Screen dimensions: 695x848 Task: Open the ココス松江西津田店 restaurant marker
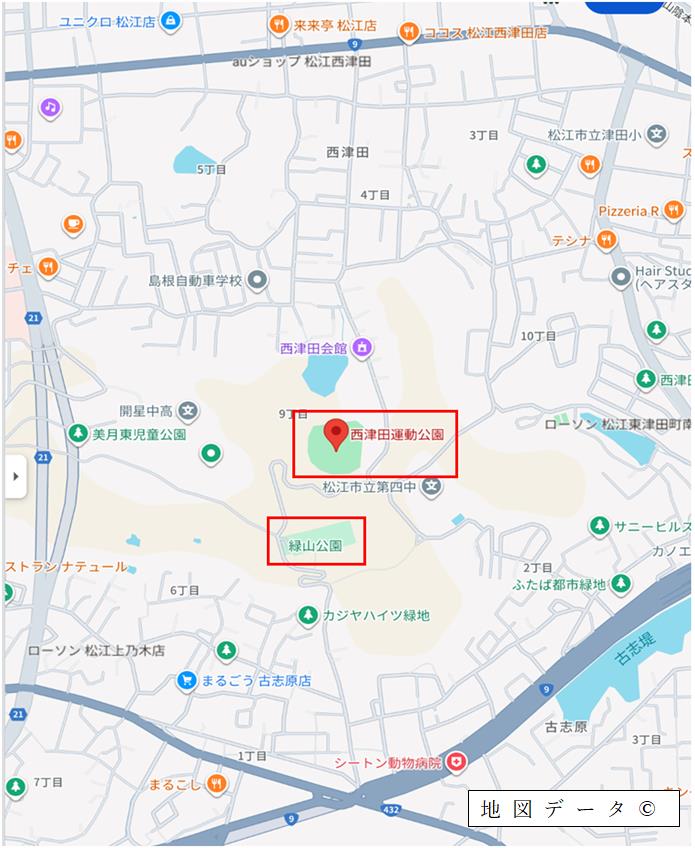point(407,32)
